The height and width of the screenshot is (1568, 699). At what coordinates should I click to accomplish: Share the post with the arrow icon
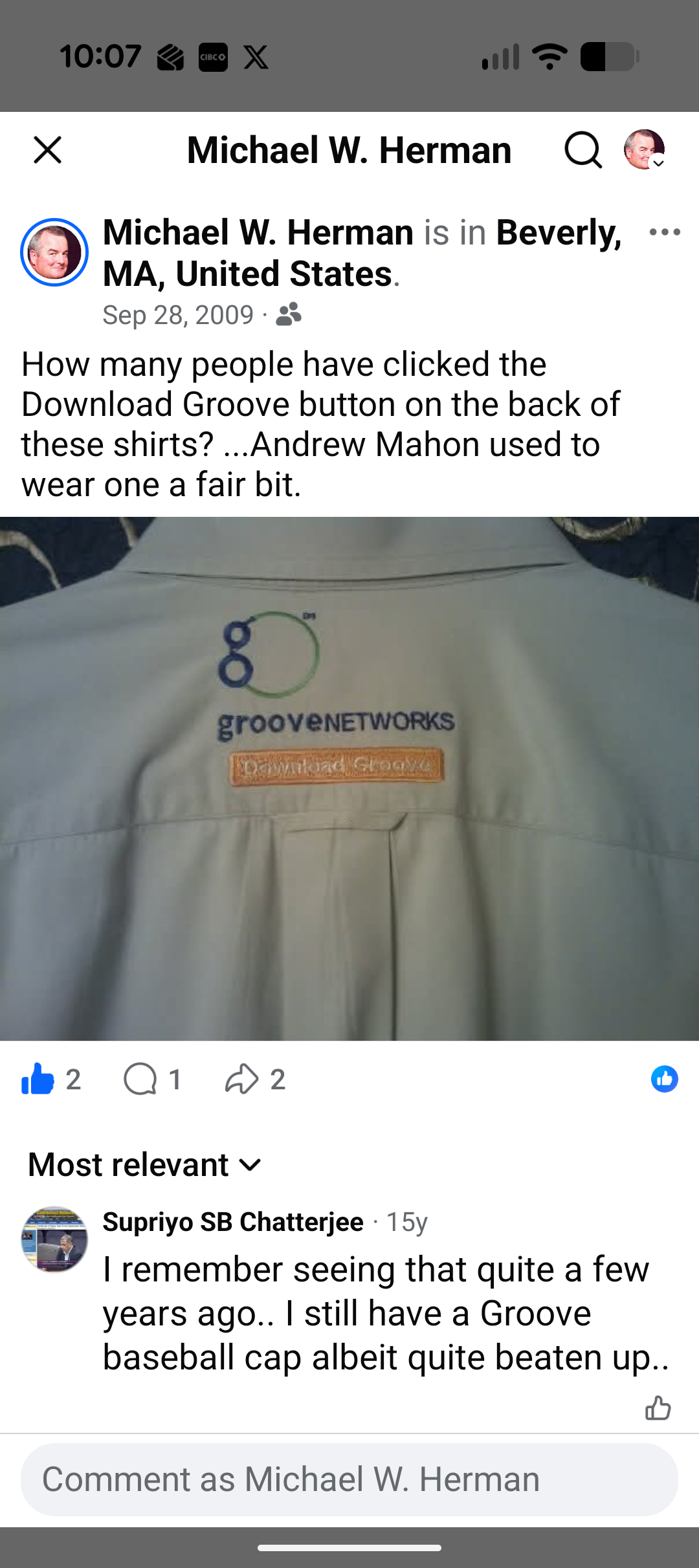click(241, 1079)
